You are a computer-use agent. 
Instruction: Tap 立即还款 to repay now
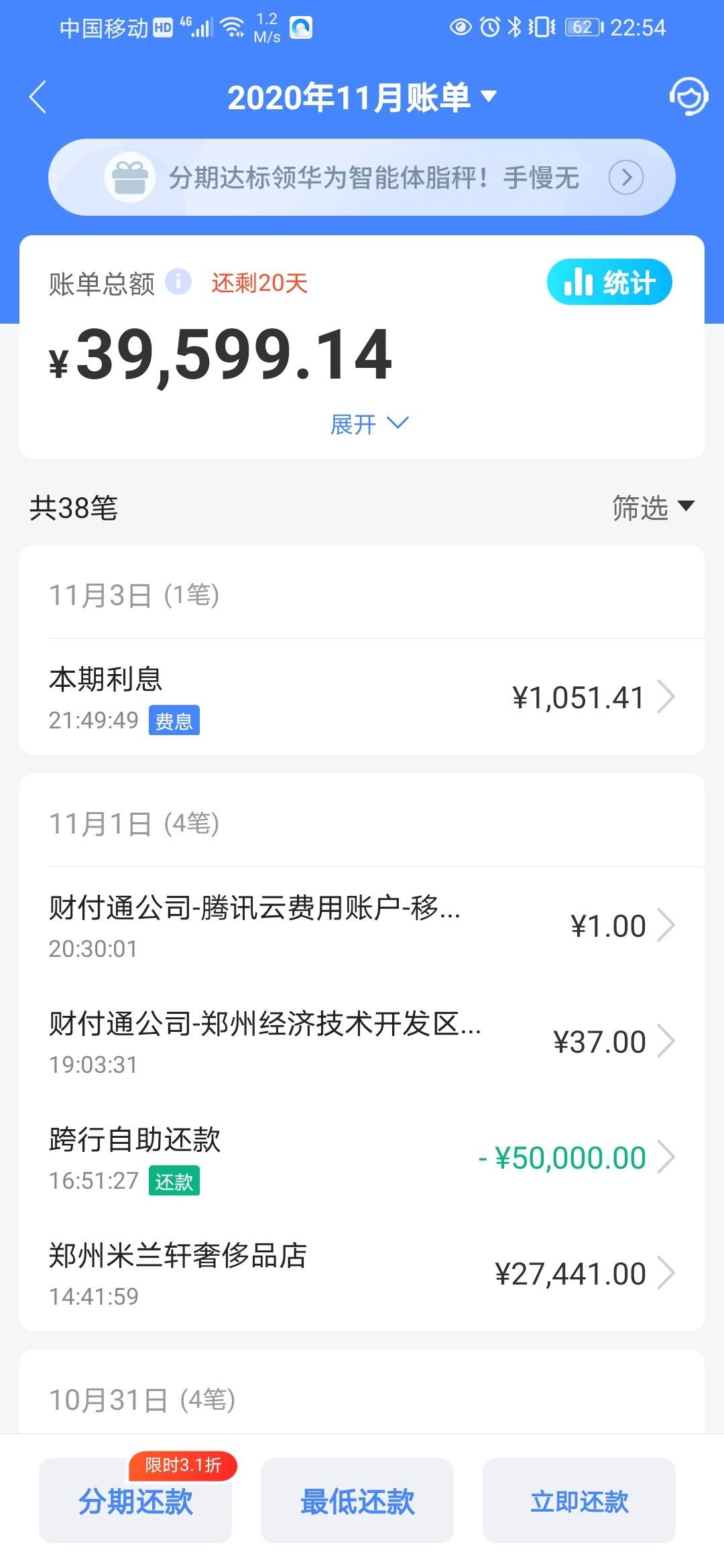pos(579,1500)
